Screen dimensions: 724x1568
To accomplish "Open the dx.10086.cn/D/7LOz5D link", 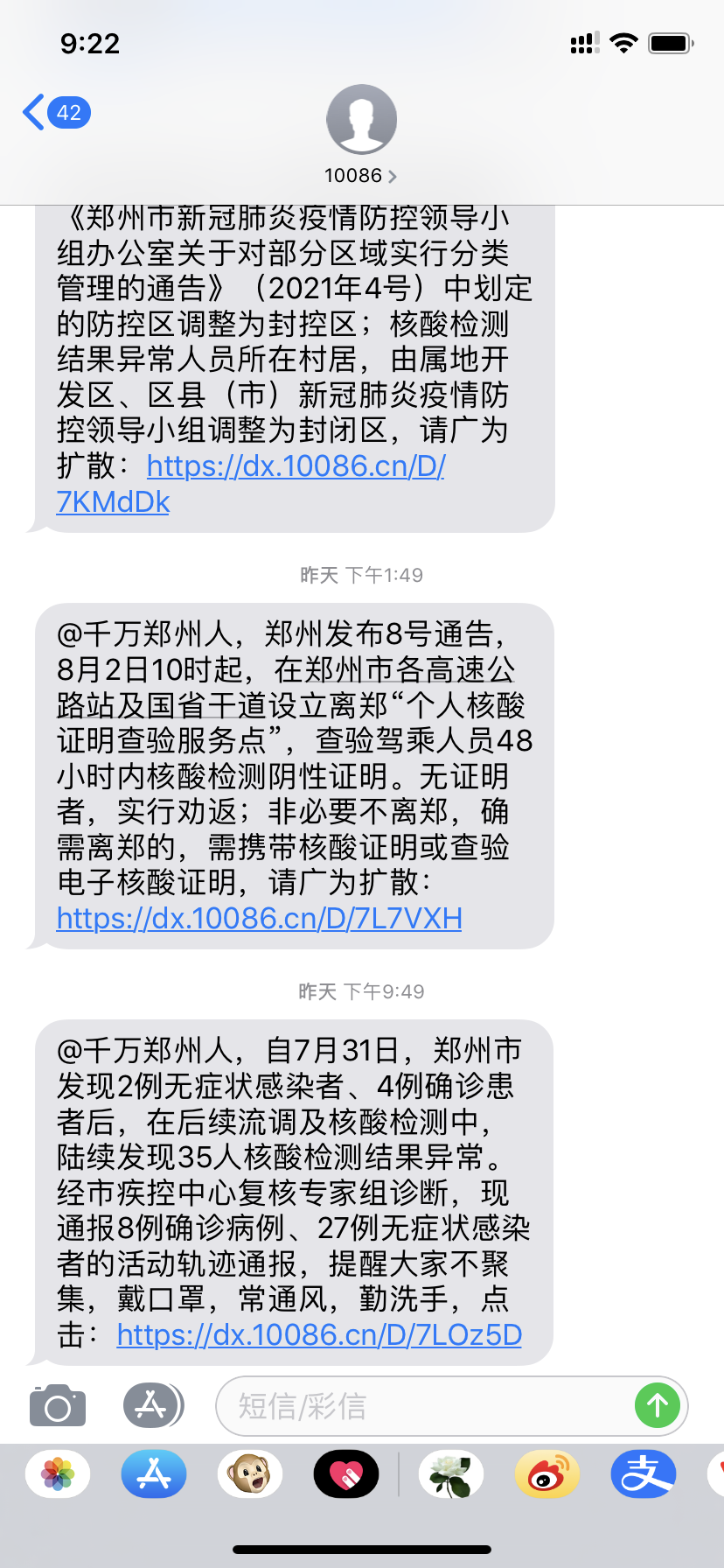I will tap(319, 1334).
